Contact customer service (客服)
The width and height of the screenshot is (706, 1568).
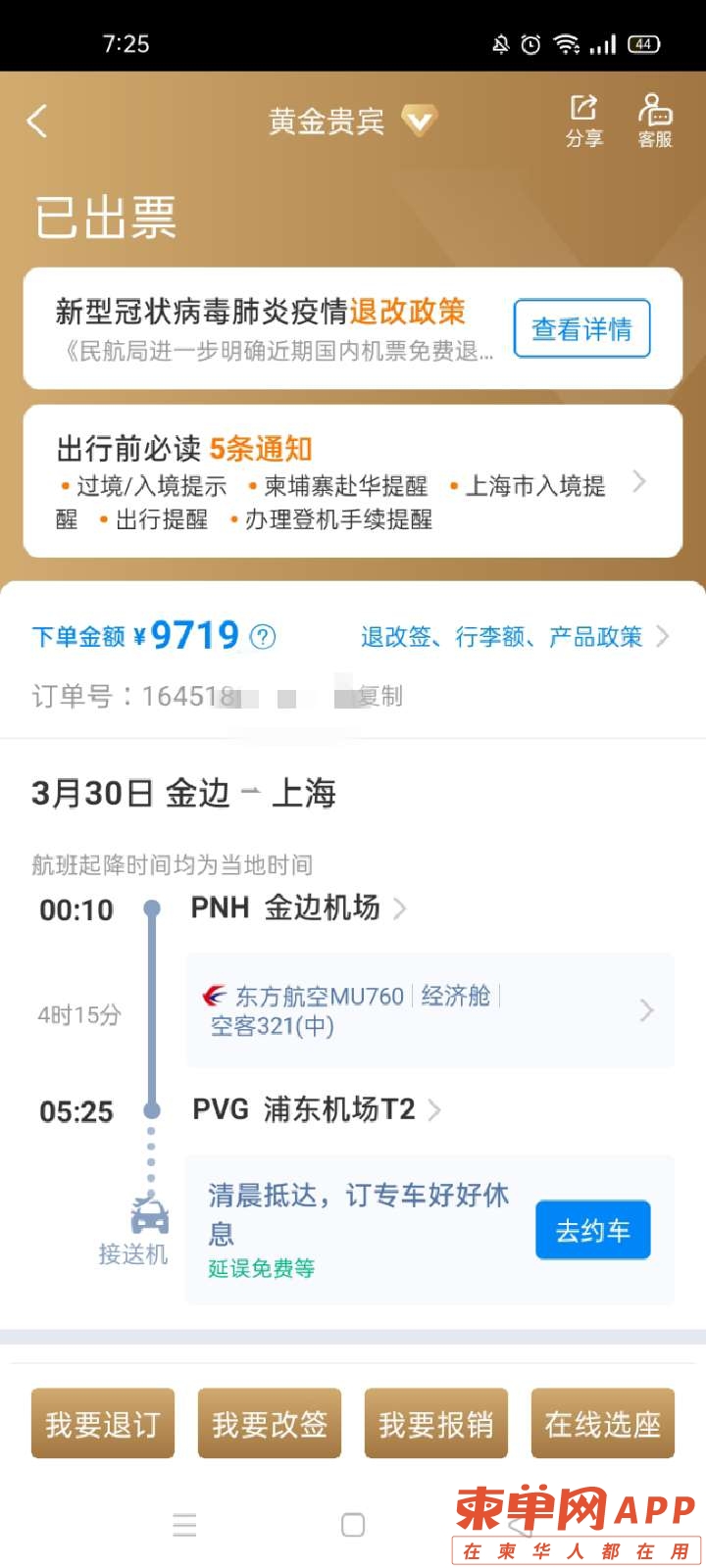(x=654, y=121)
